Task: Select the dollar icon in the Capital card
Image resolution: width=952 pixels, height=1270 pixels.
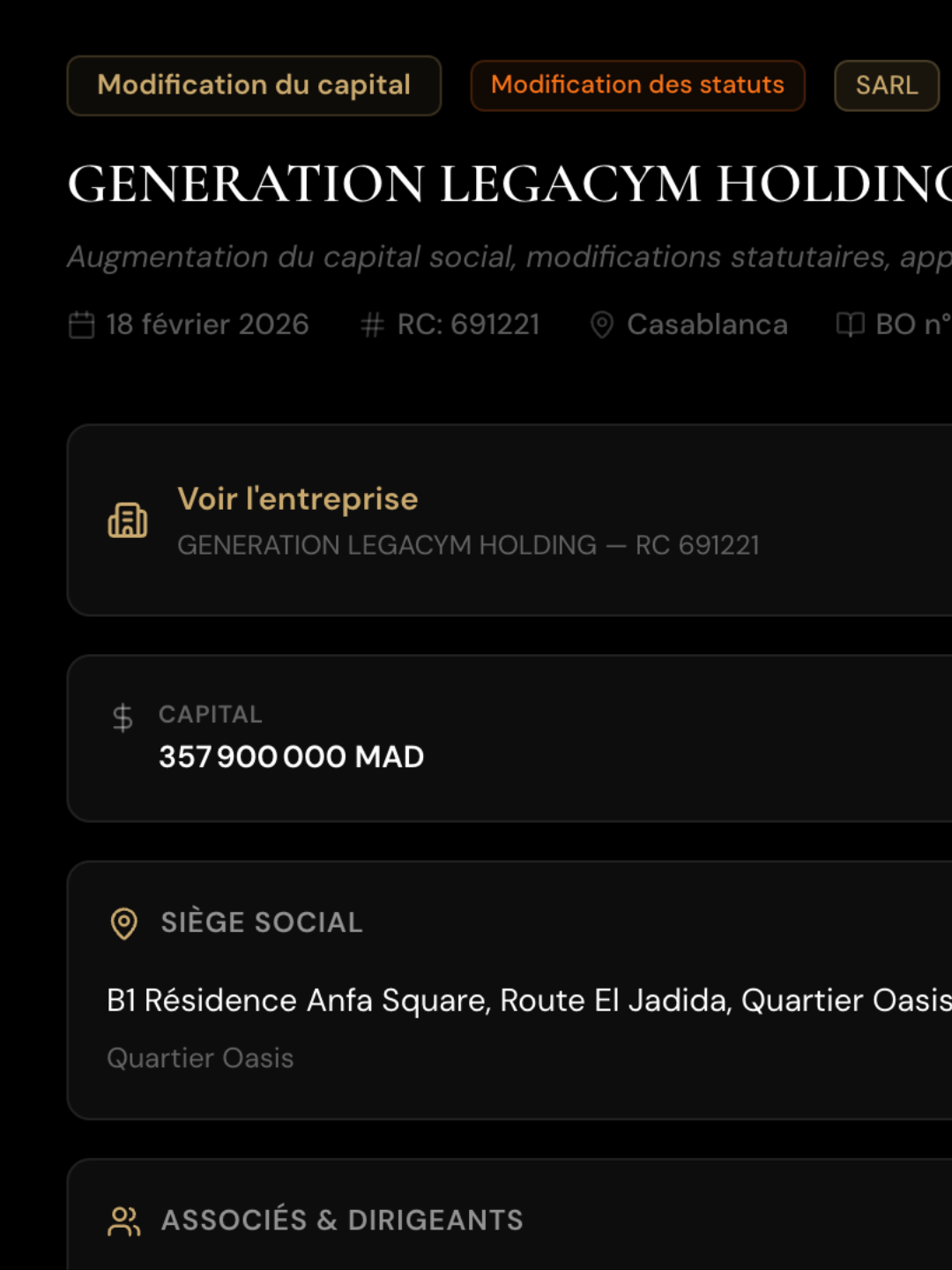Action: (x=122, y=718)
